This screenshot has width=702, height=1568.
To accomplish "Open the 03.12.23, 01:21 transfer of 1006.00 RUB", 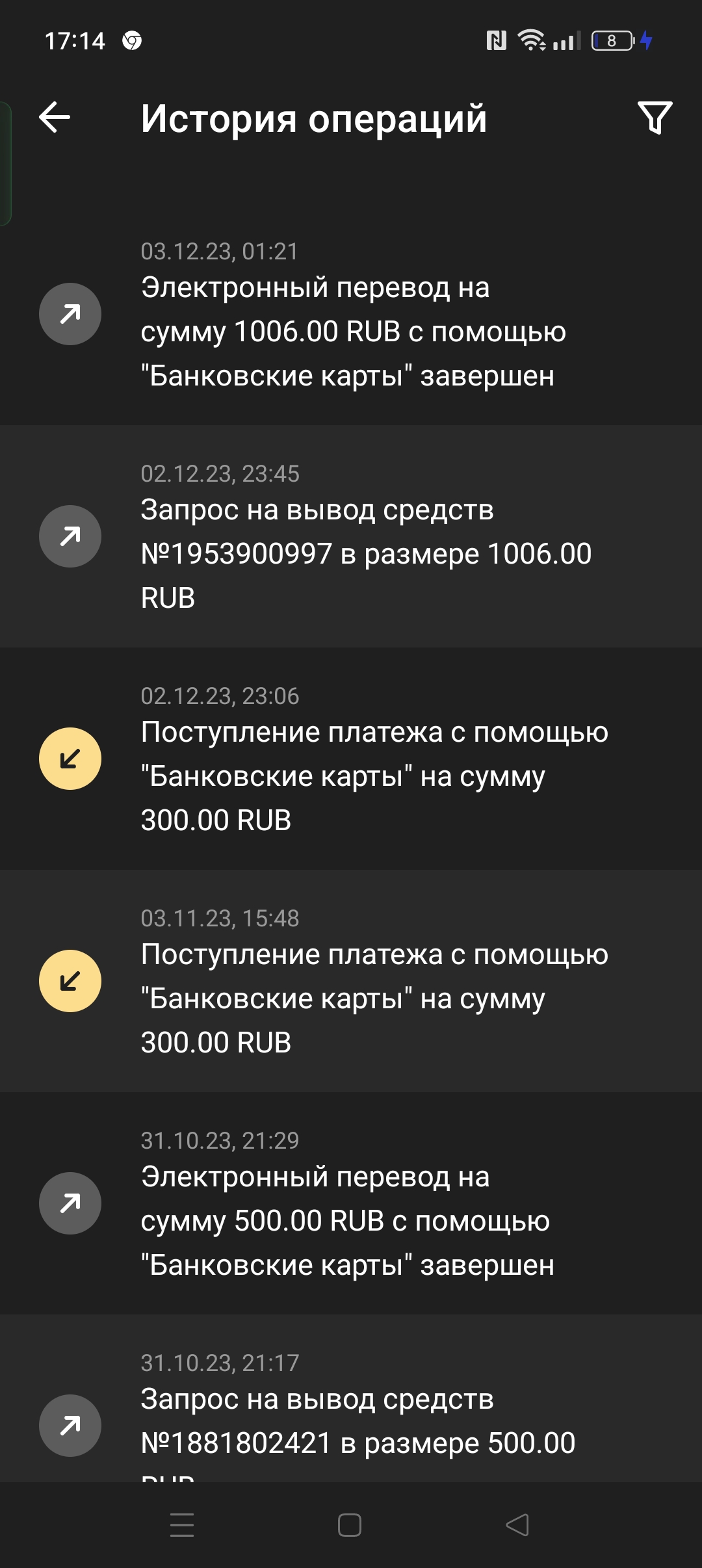I will tap(351, 314).
